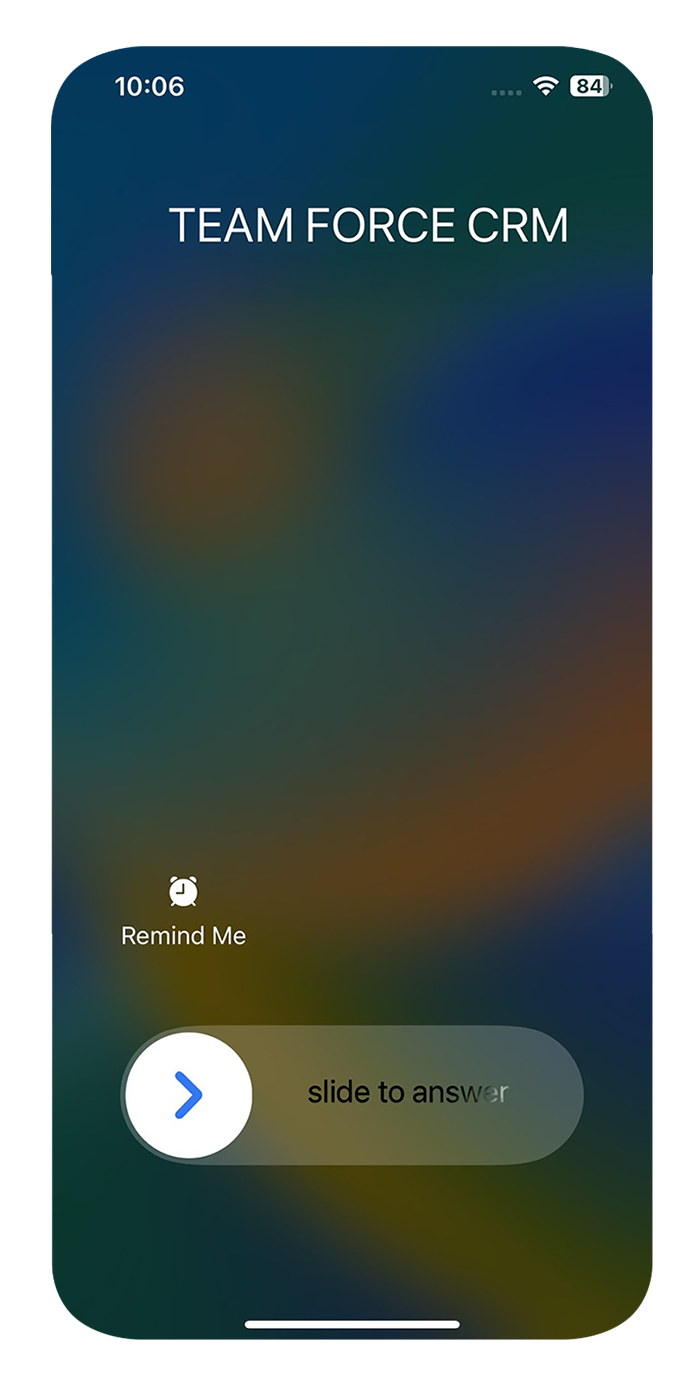Screen dimensions: 700x1400
Task: Tap the slide to answer arrow knob
Action: (x=188, y=1096)
